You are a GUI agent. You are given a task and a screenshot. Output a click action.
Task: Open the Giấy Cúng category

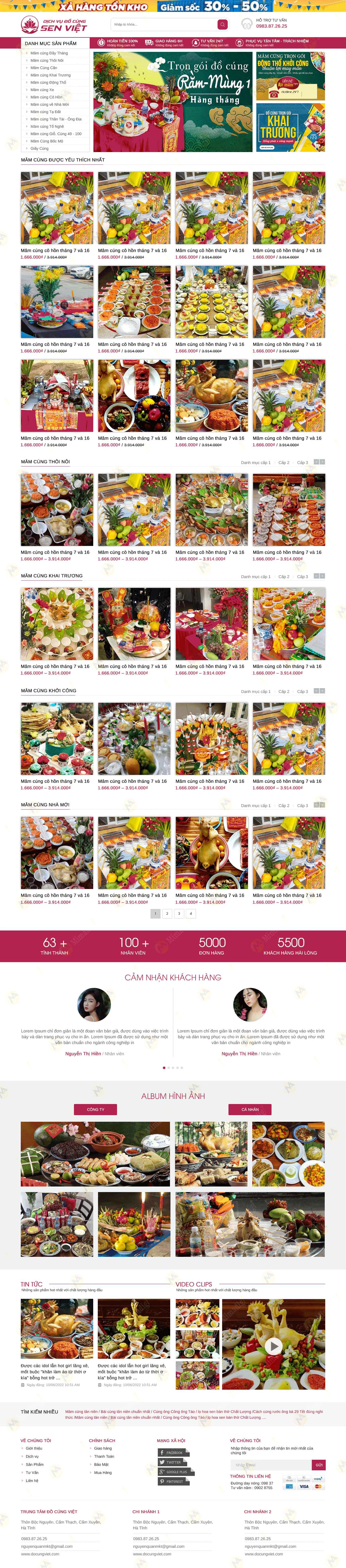point(40,149)
